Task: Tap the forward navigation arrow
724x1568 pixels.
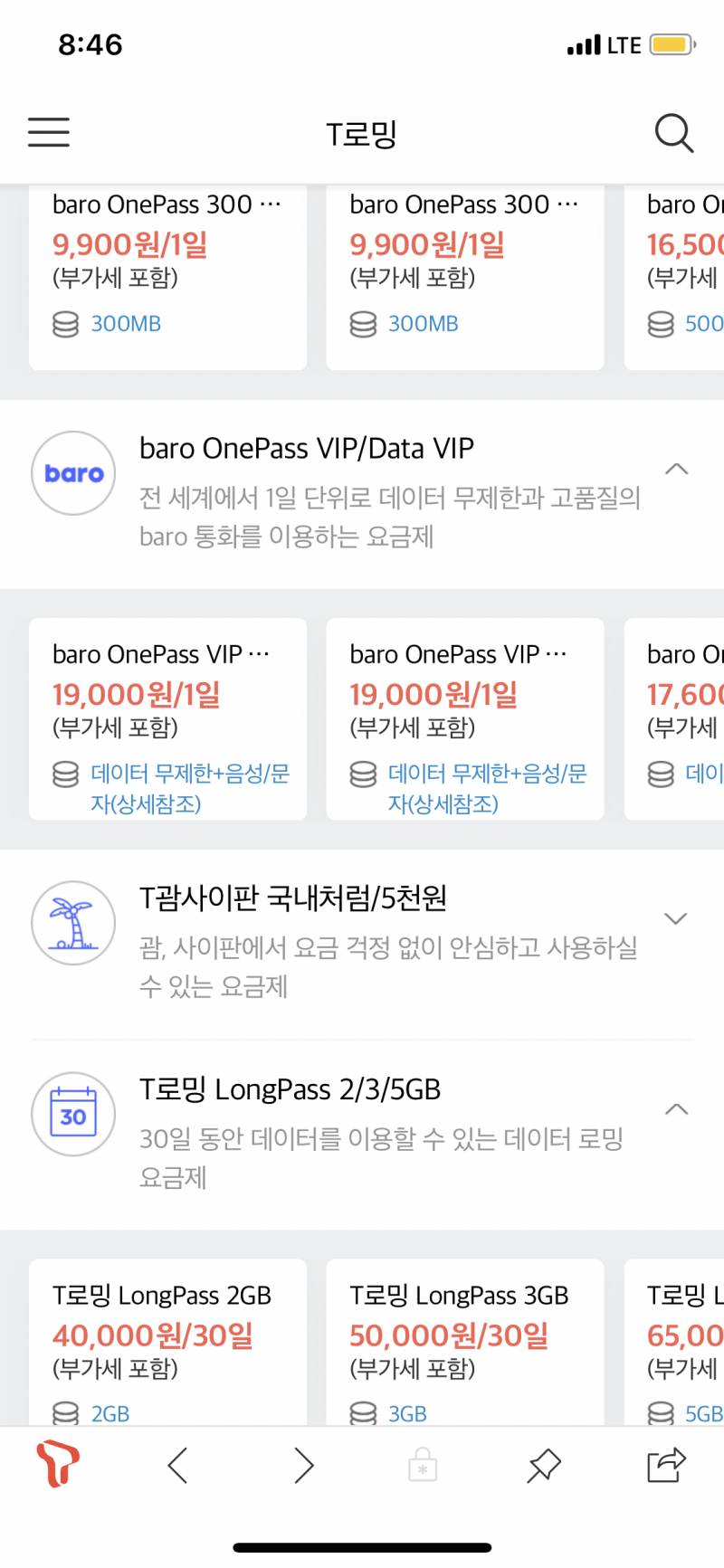Action: click(303, 1464)
